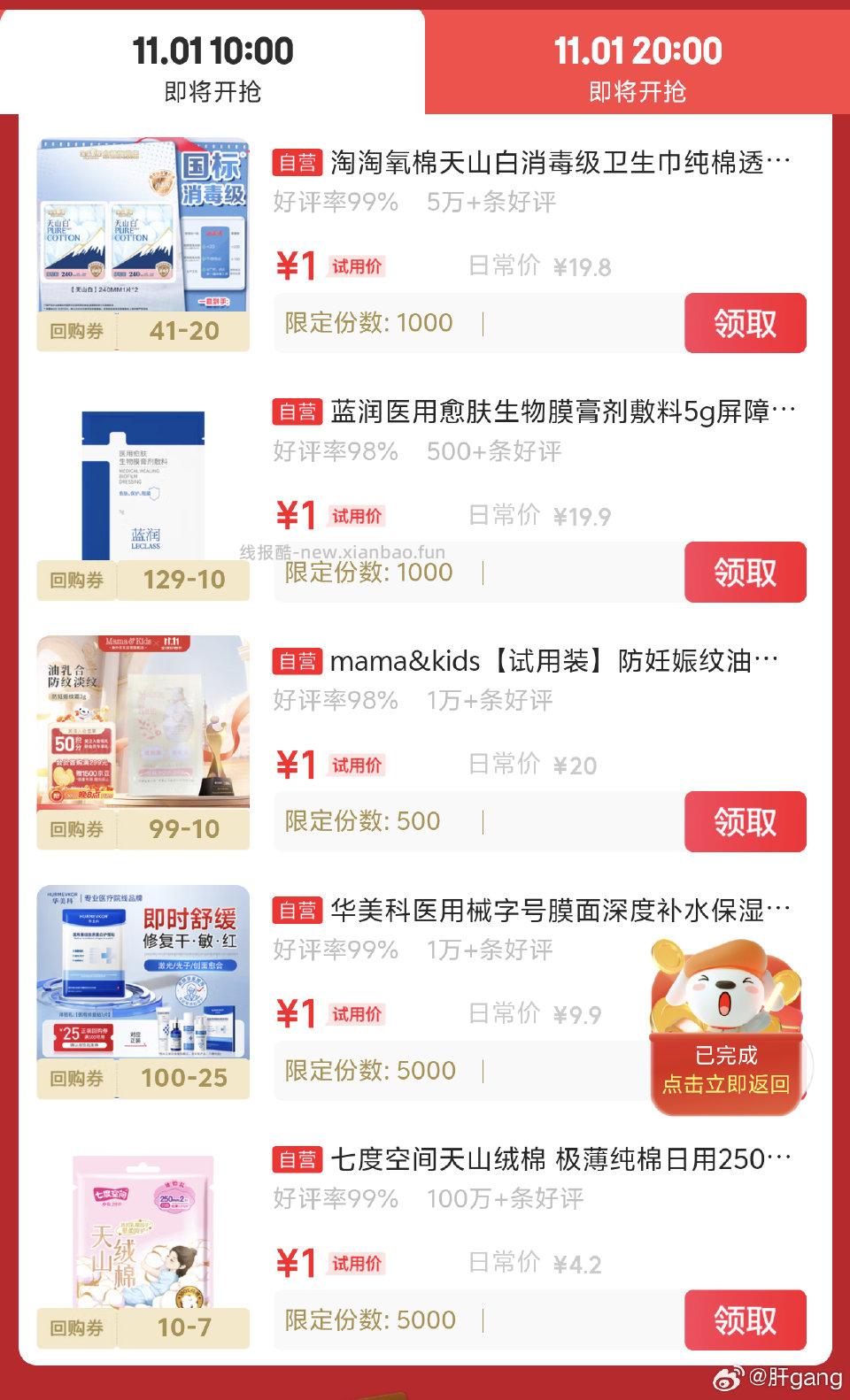This screenshot has width=850, height=1400.
Task: Expand the truncated 七度空间 product title
Action: 558,1160
